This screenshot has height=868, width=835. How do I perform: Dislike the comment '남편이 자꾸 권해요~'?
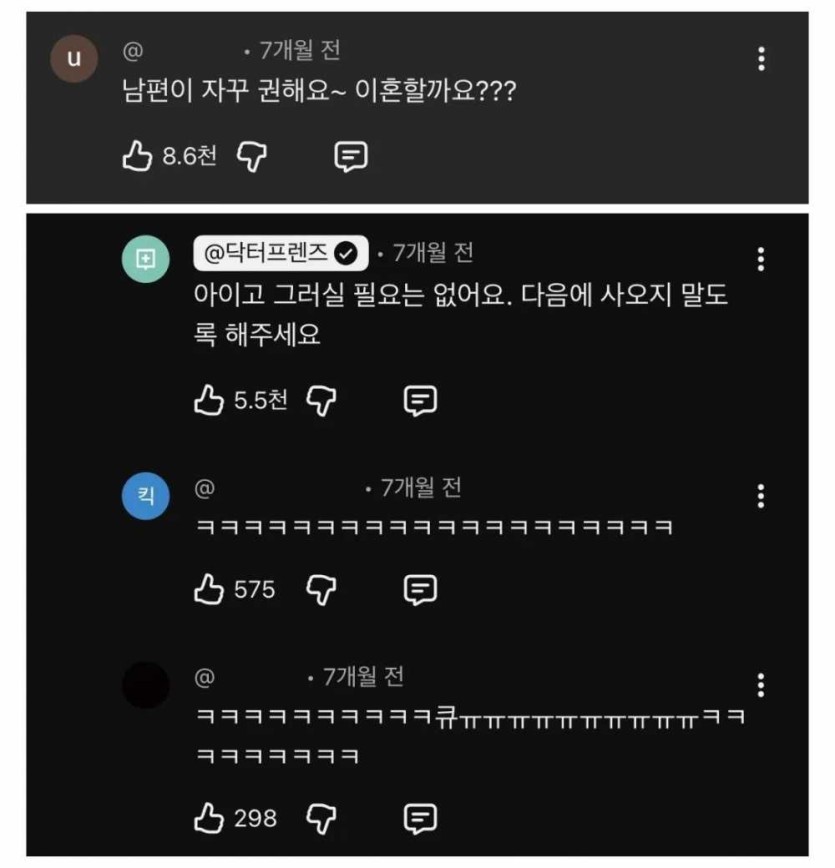pos(251,155)
